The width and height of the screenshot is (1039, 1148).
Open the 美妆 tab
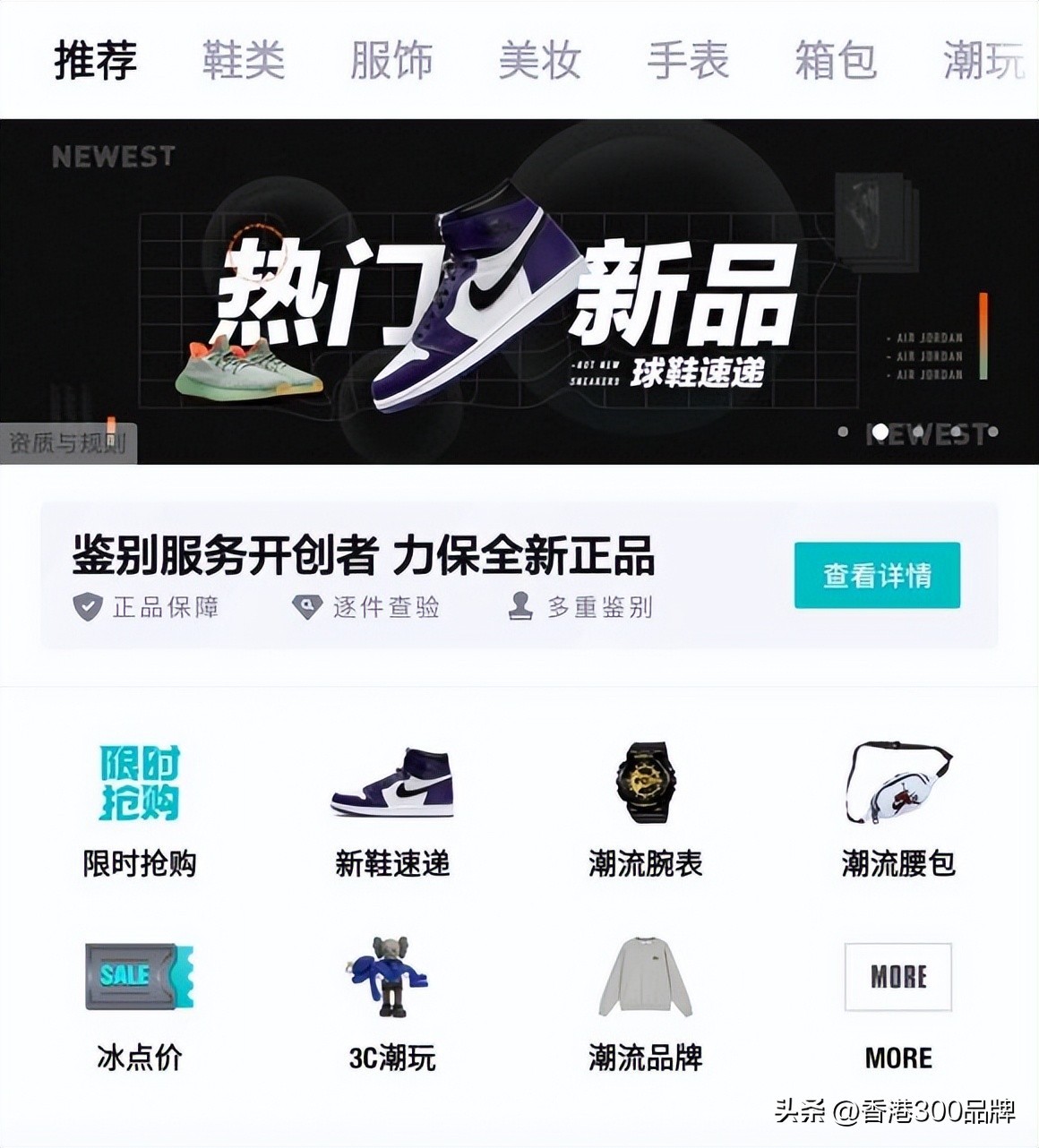[539, 61]
